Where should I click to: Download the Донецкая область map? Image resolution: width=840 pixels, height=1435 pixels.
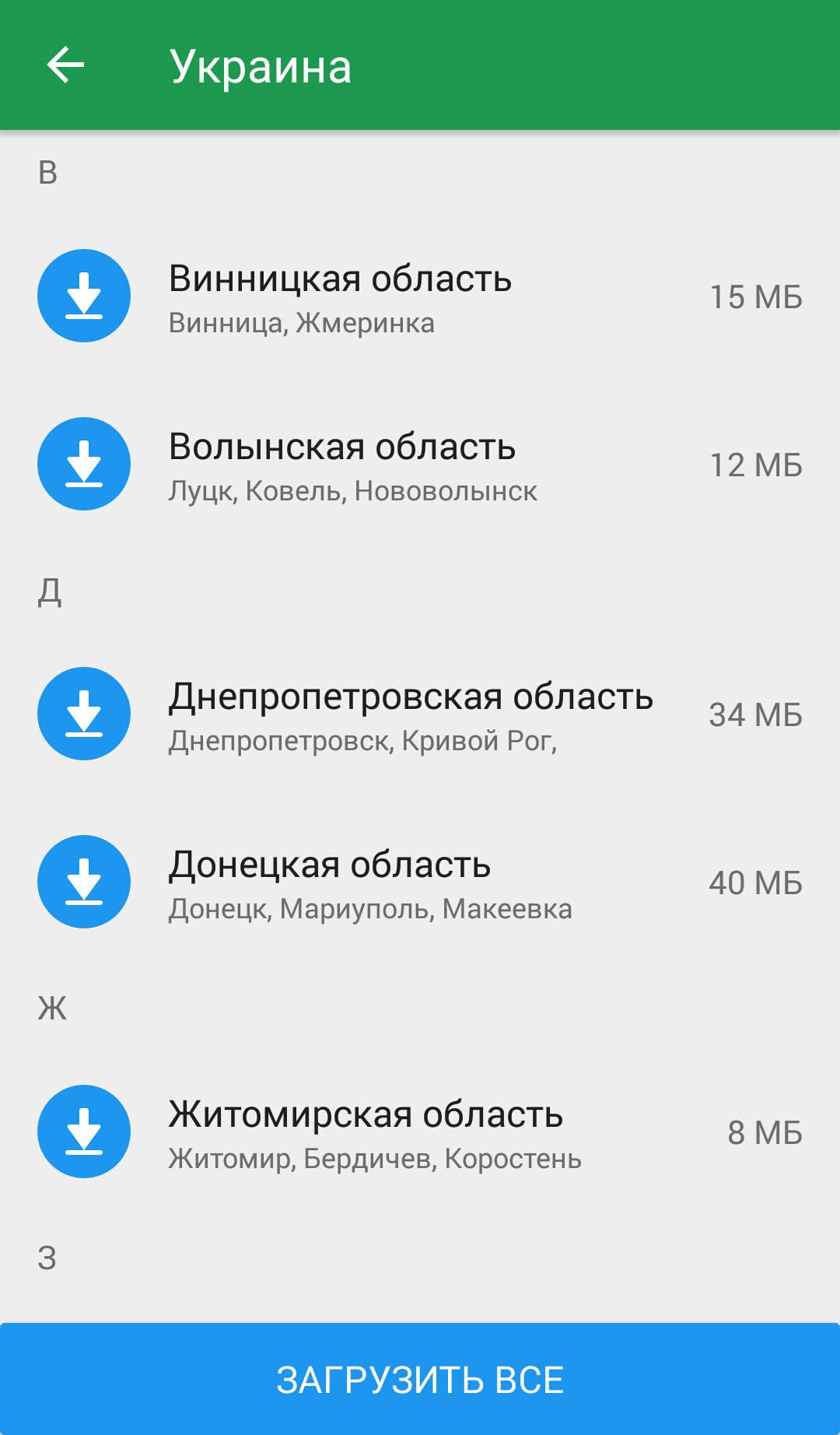[x=84, y=882]
